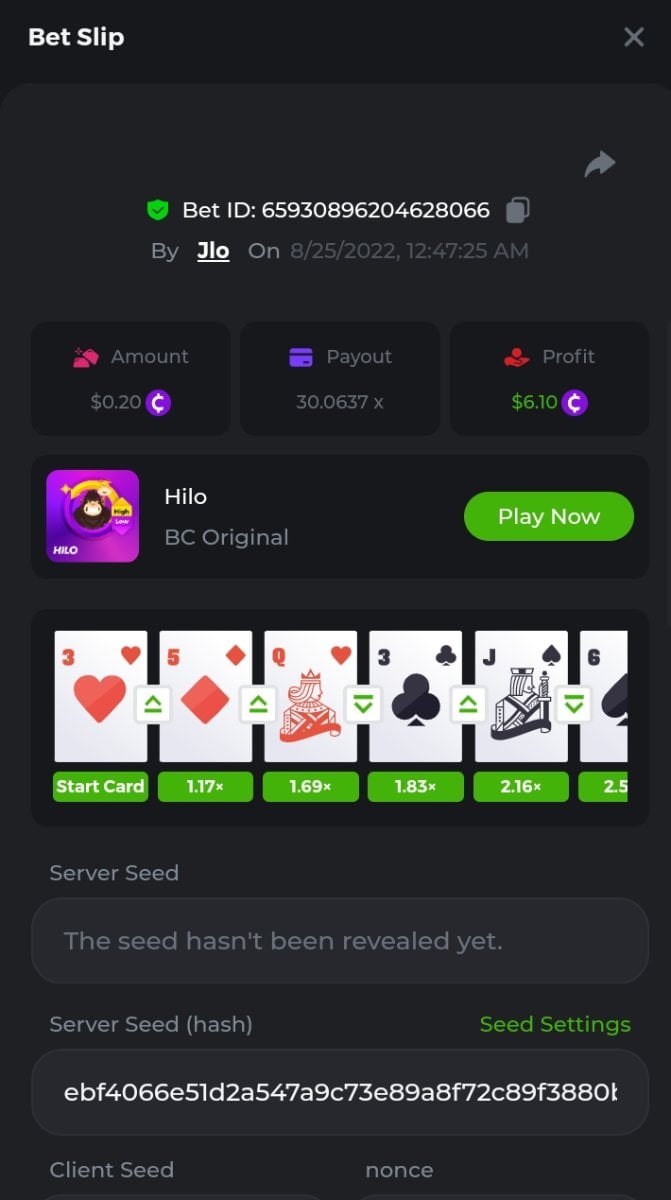
Task: Close the Bet Slip dialog
Action: [x=634, y=37]
